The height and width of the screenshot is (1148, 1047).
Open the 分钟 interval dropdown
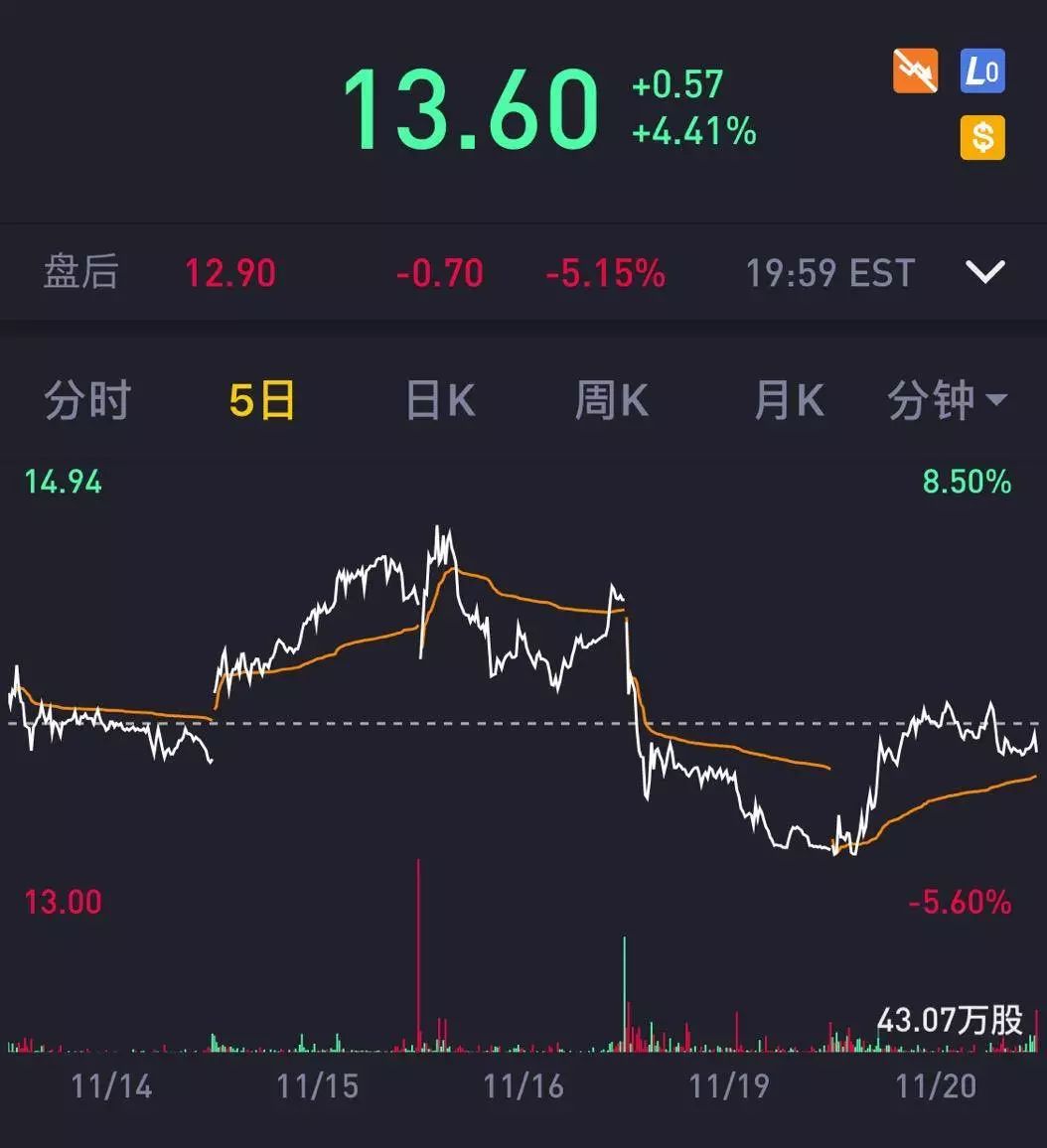947,401
